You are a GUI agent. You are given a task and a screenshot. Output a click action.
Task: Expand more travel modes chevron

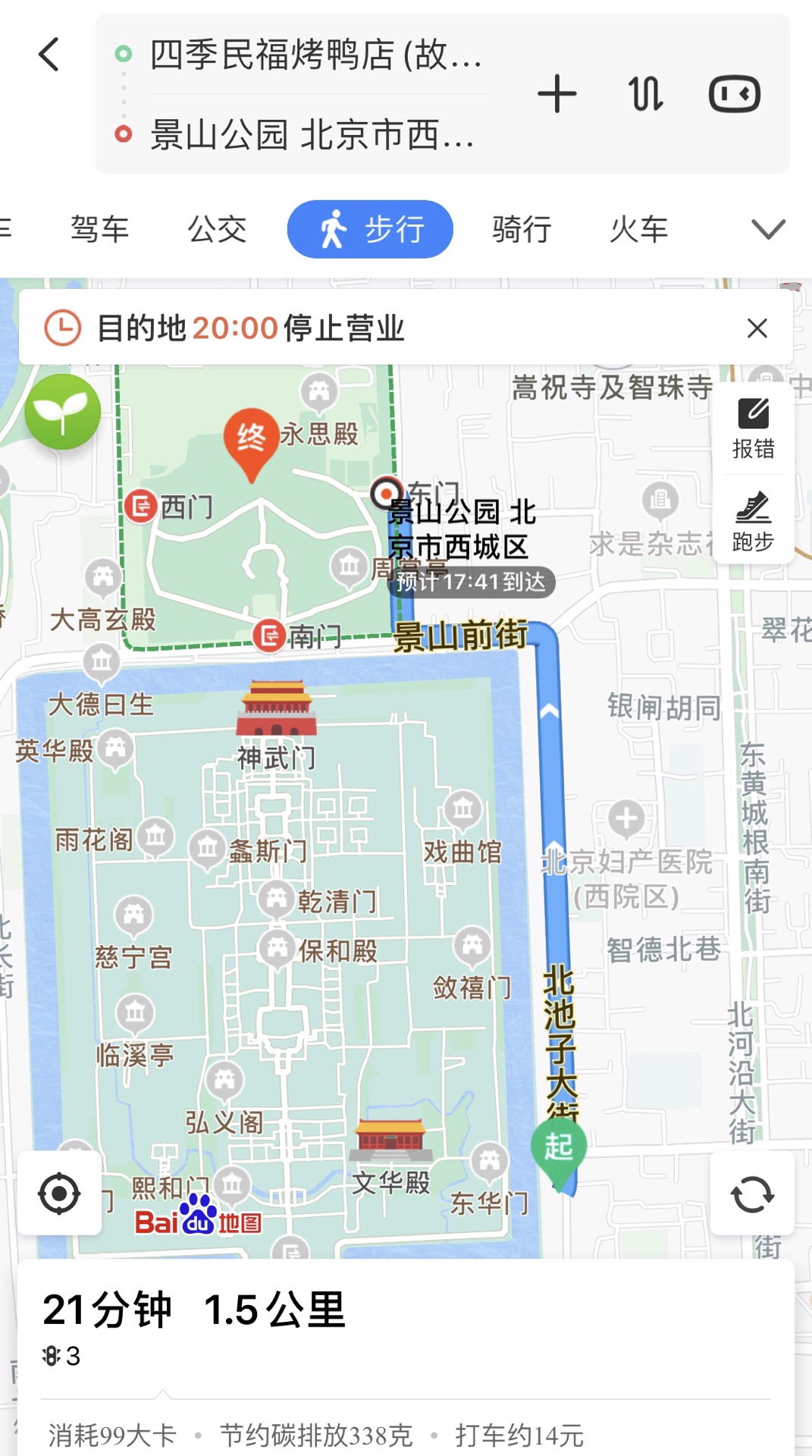767,229
